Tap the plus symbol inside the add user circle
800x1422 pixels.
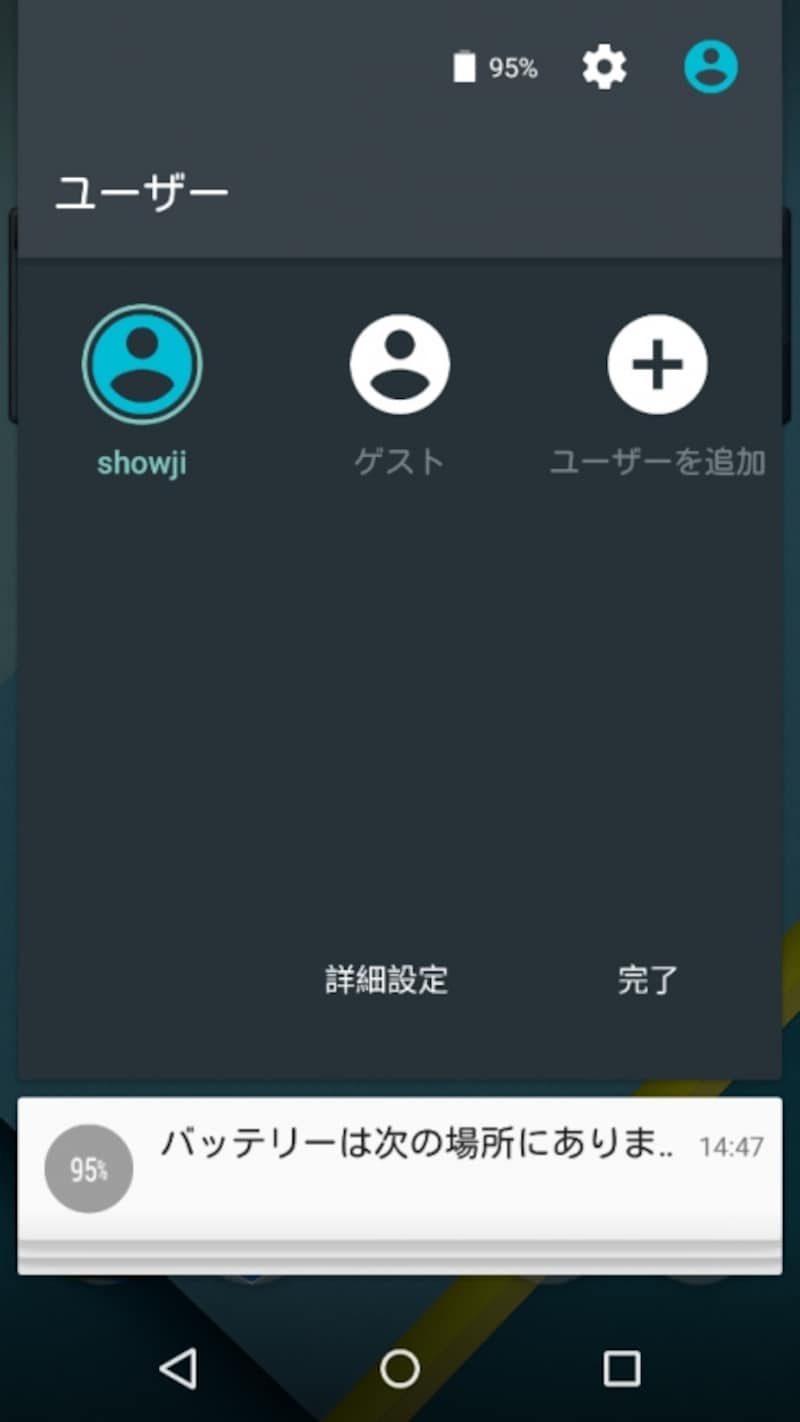(x=657, y=363)
